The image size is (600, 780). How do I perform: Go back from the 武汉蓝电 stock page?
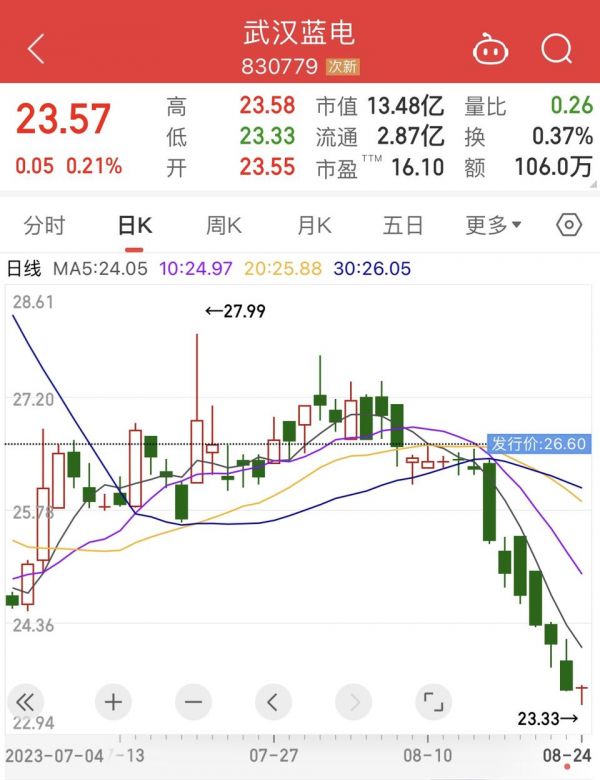(x=36, y=48)
